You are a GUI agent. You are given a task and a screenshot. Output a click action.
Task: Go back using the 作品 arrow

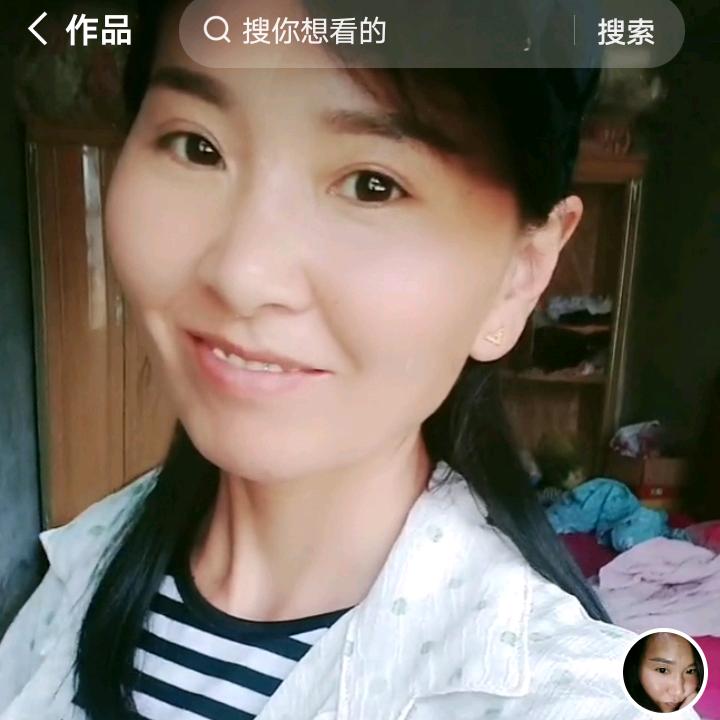point(38,30)
